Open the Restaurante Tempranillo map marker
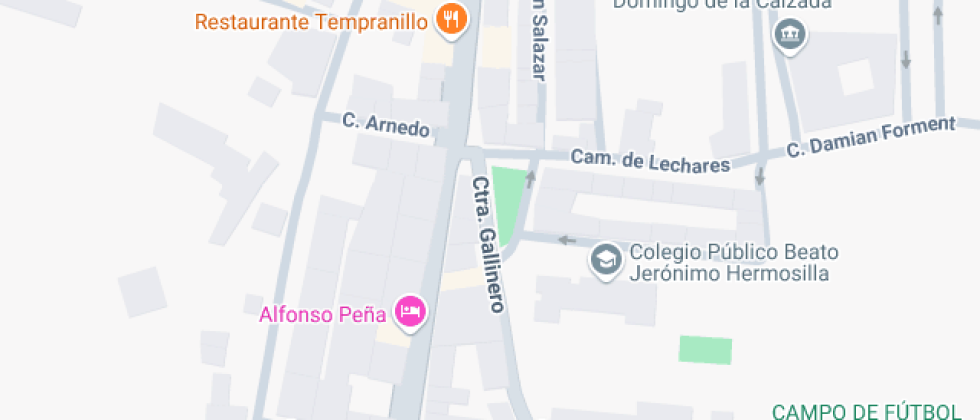 453,19
